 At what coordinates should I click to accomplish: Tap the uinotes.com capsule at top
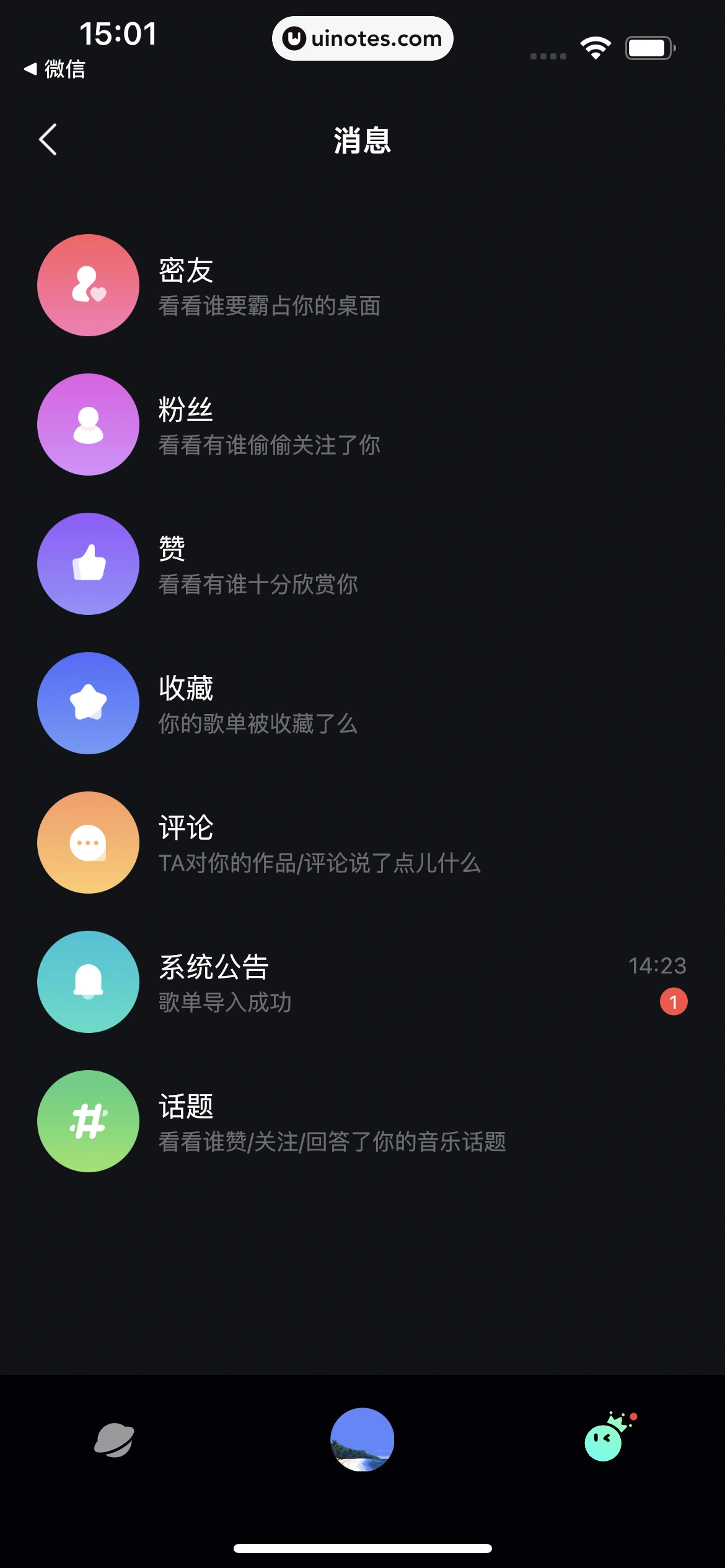coord(362,38)
